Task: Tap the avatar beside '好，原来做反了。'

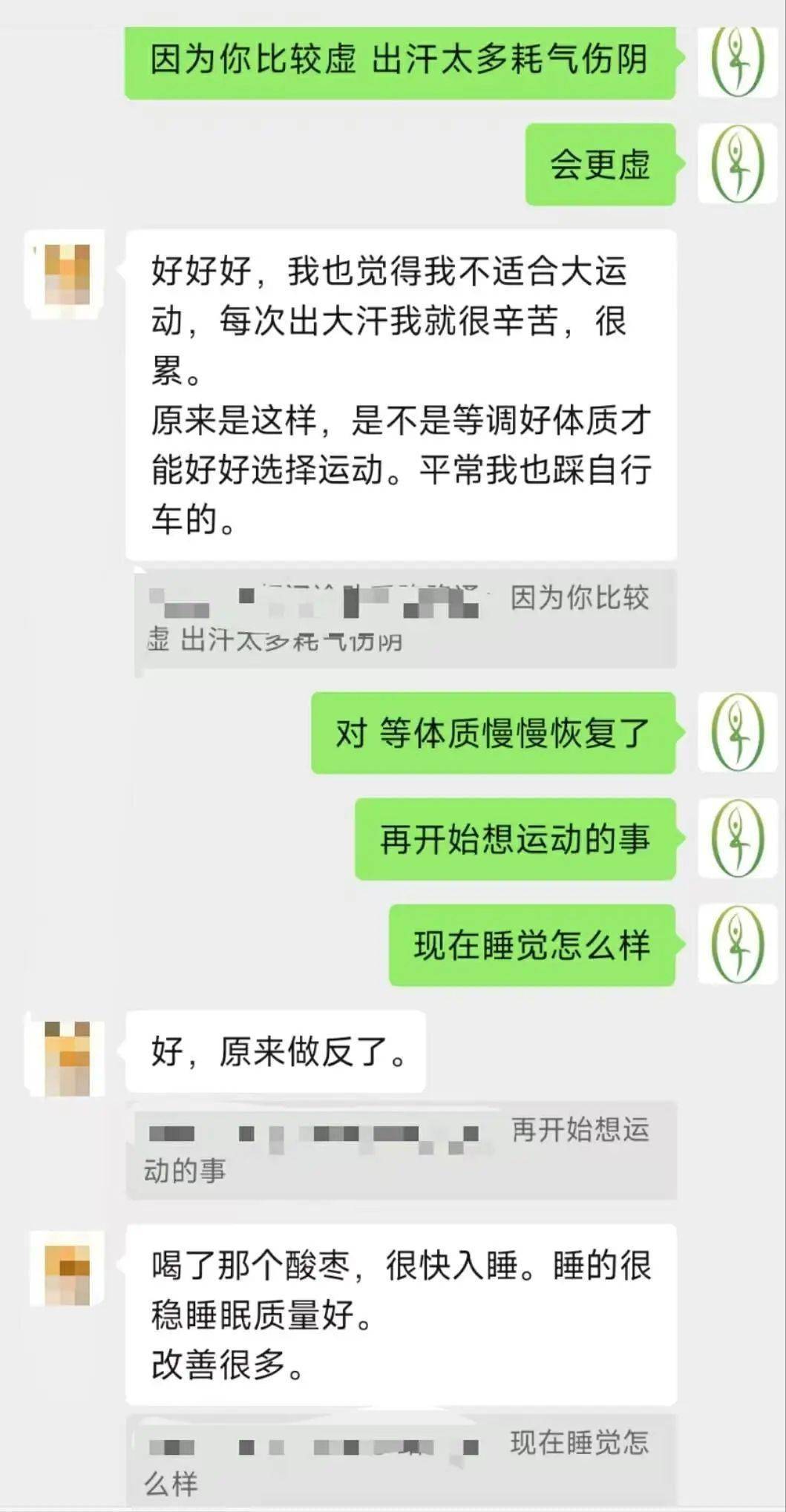Action: pos(65,1056)
